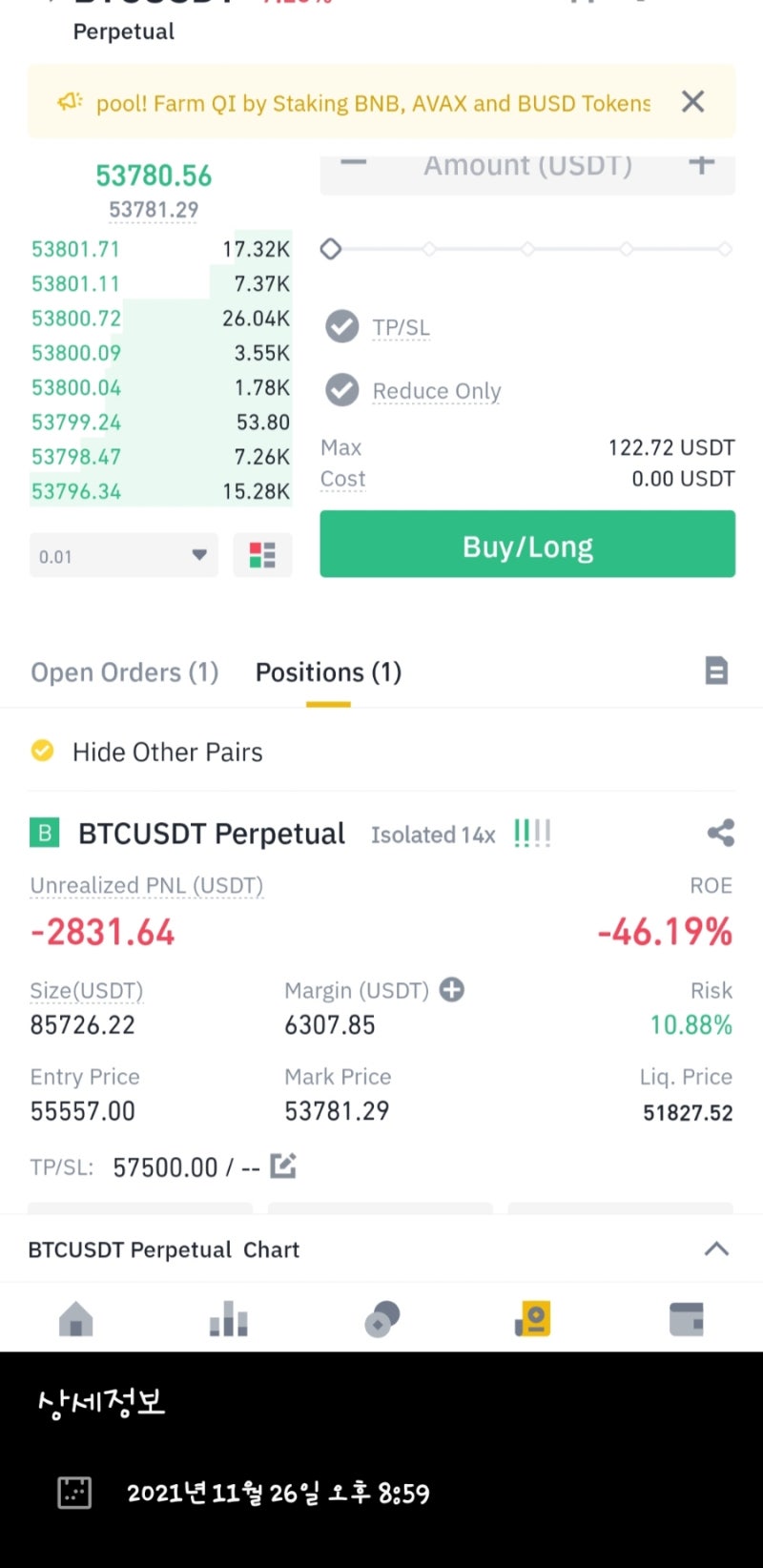Switch to the Open Orders (1) tab
This screenshot has width=763, height=1568.
(125, 672)
